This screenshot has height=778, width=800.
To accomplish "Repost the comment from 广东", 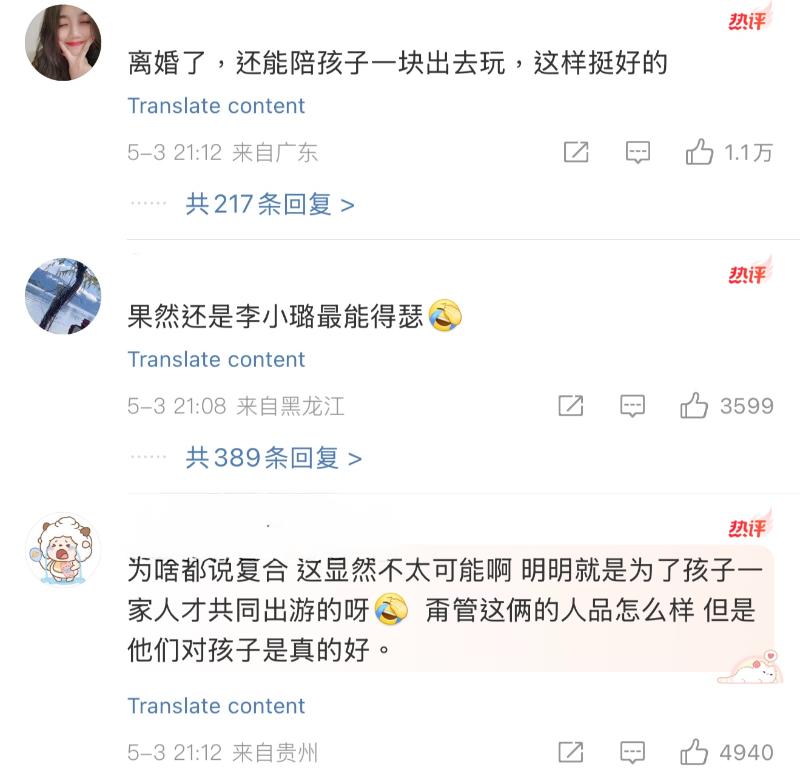I will [576, 152].
